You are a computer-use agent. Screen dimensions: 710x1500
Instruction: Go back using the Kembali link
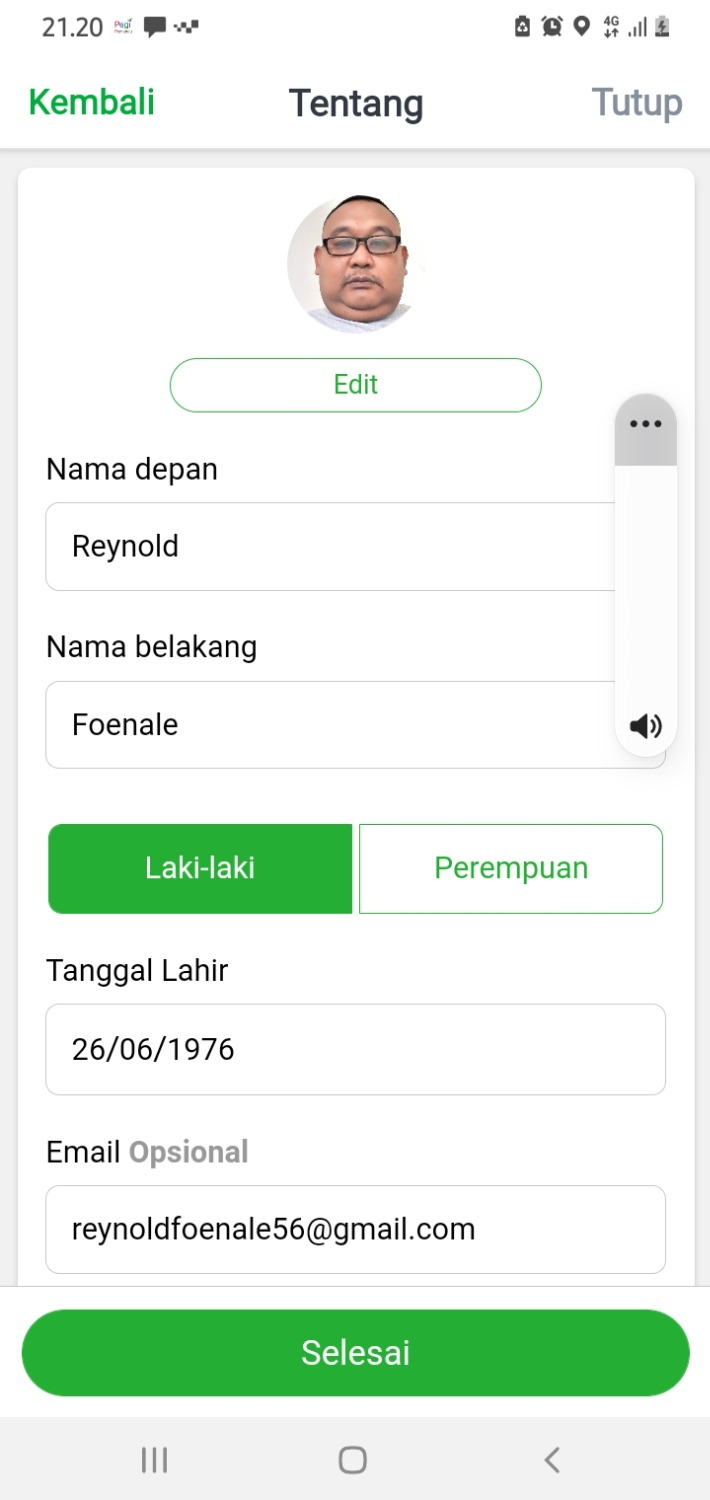92,102
